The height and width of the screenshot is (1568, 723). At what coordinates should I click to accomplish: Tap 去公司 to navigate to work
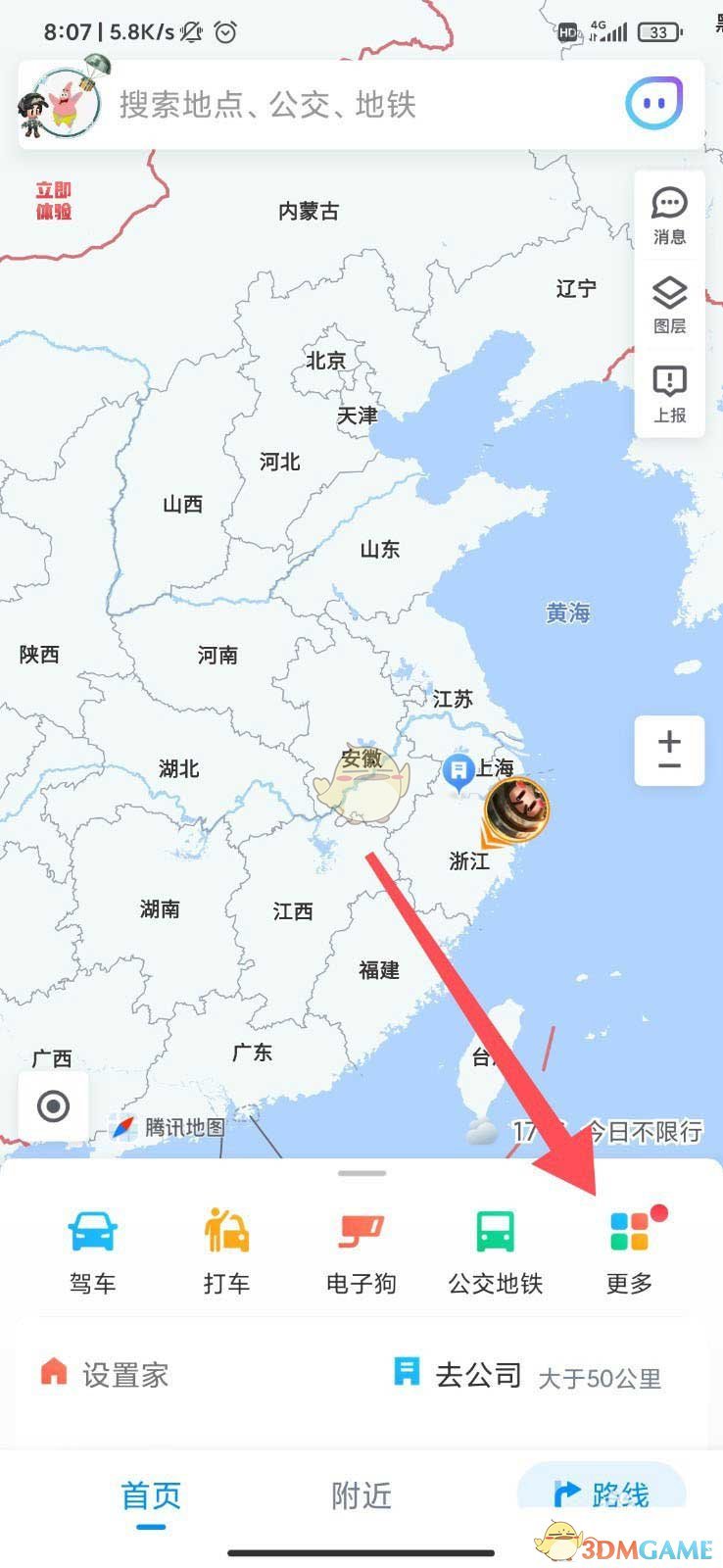click(460, 1374)
